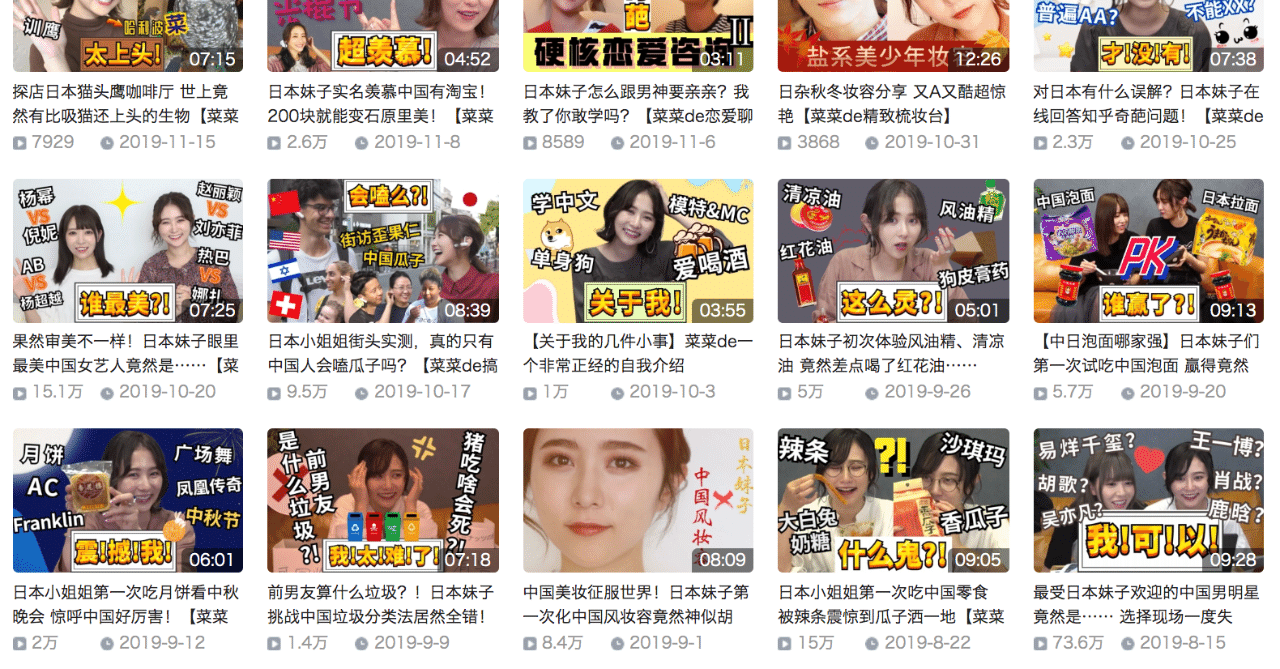
Task: Open the Taobao envy video from 2019-11-8
Action: point(382,36)
